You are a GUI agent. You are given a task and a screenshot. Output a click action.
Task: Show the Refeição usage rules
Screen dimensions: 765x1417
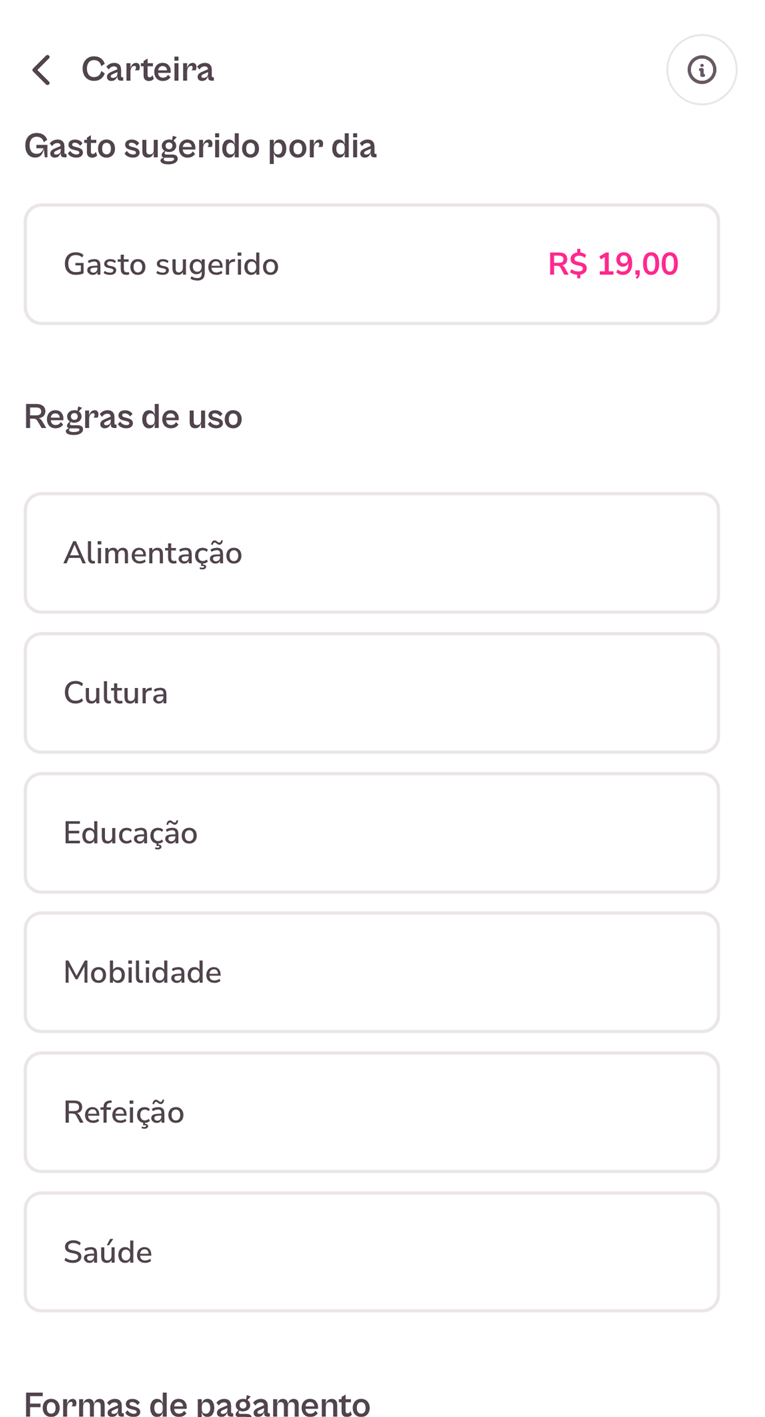click(371, 1112)
